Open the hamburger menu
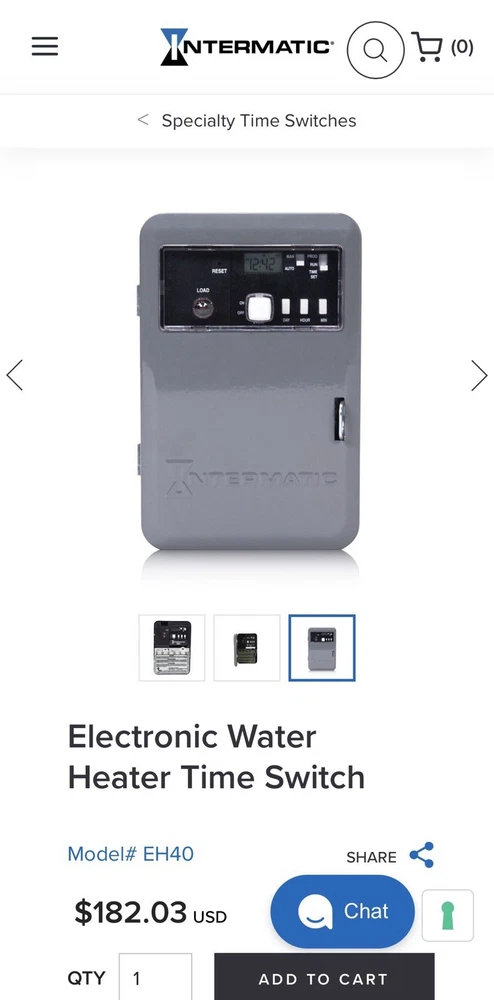The image size is (494, 1000). (x=45, y=47)
